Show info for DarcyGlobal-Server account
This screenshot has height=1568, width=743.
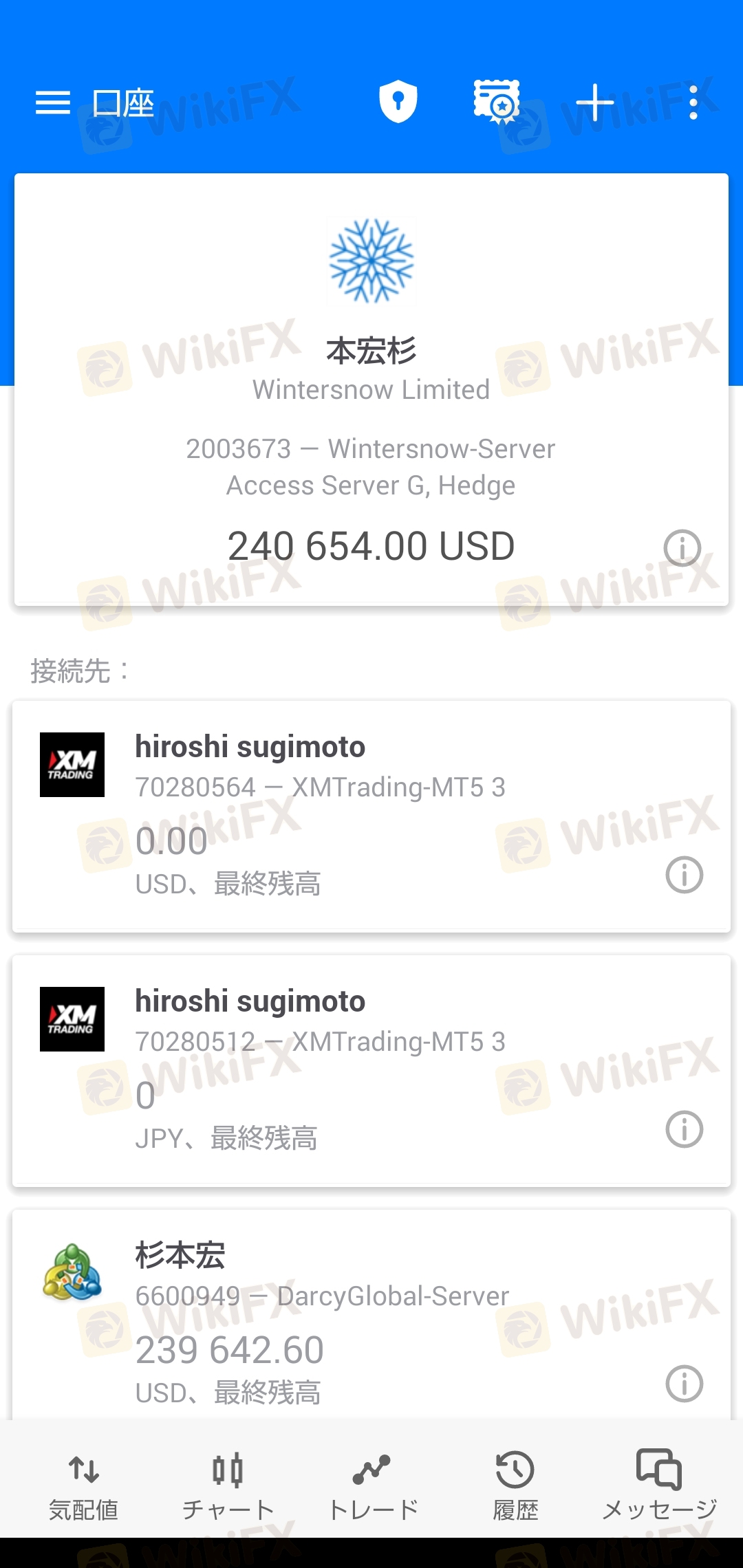(685, 1384)
